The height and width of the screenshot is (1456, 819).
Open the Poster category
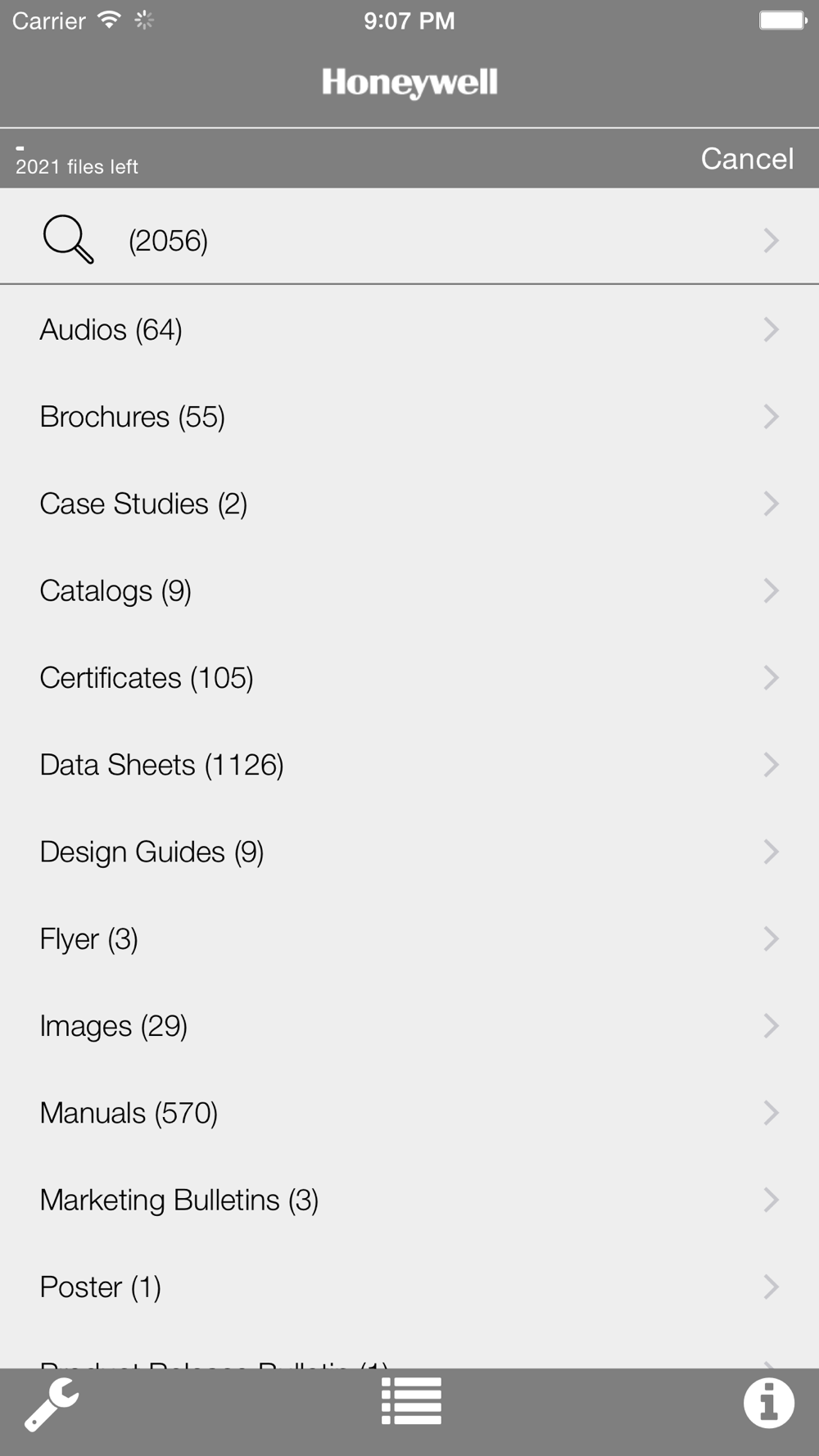(409, 1287)
